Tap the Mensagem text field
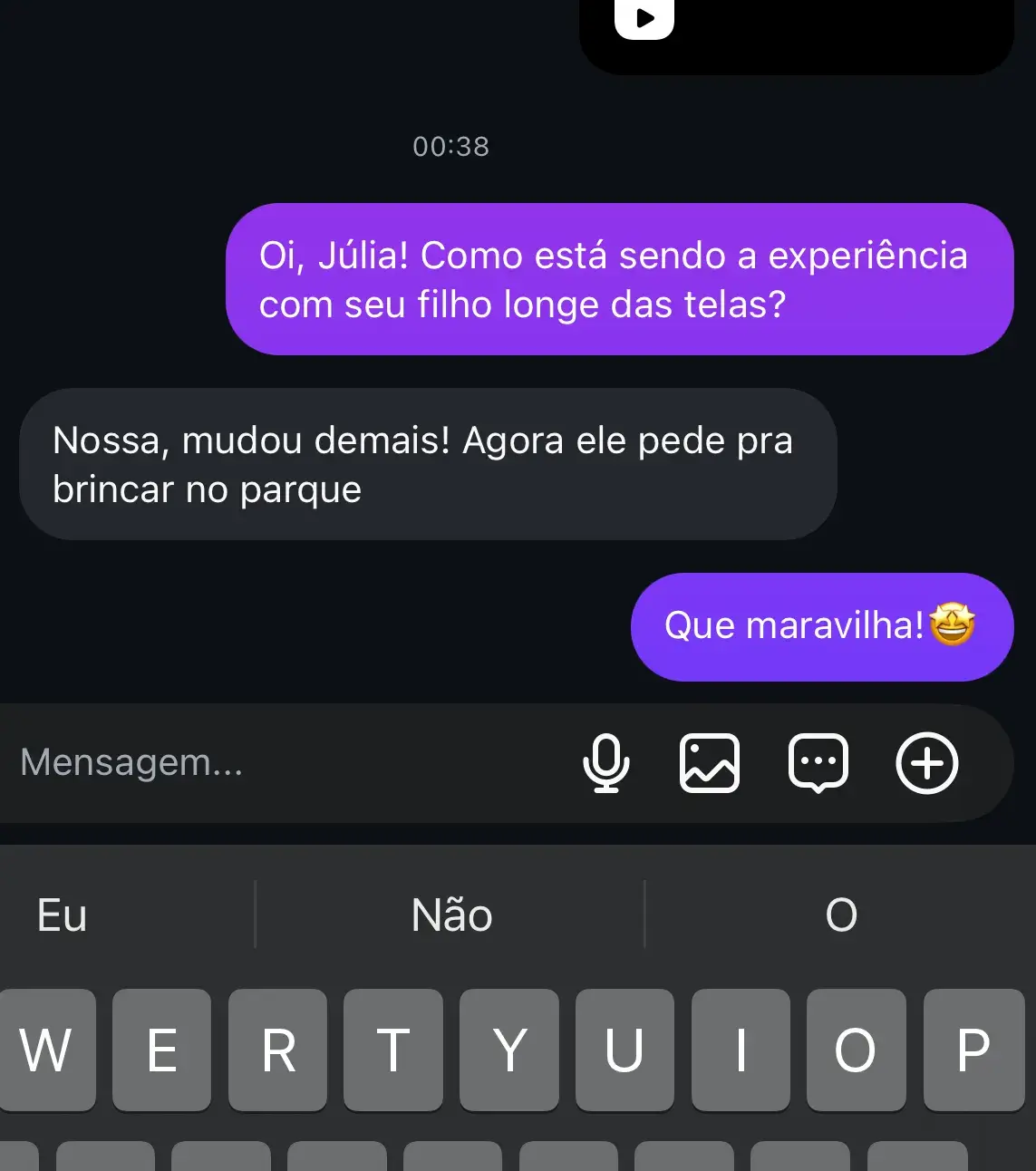The height and width of the screenshot is (1171, 1036). [272, 762]
